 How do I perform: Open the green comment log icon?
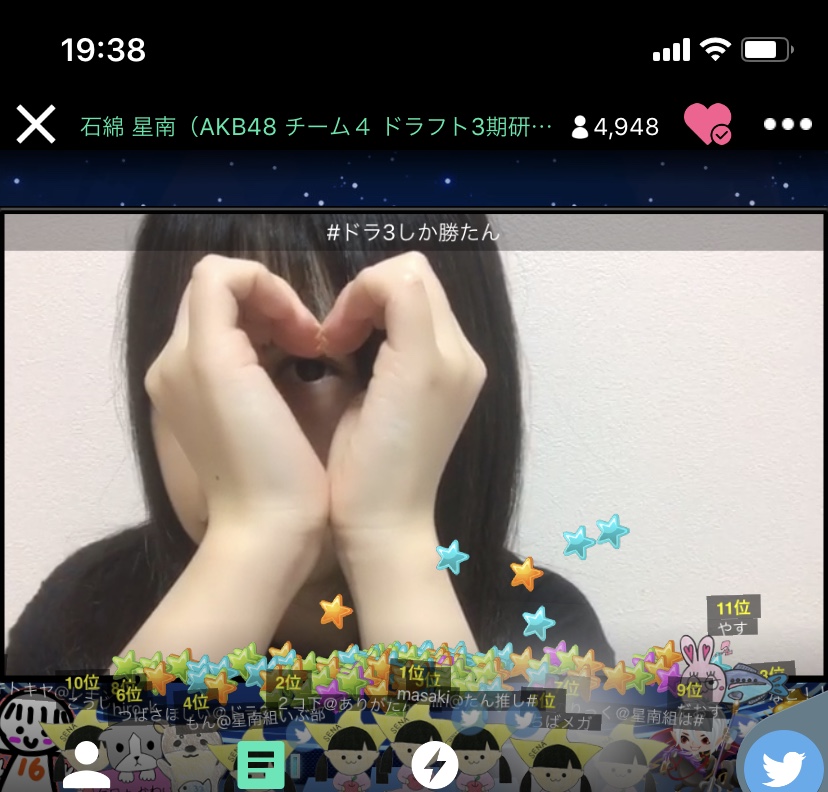coord(261,765)
